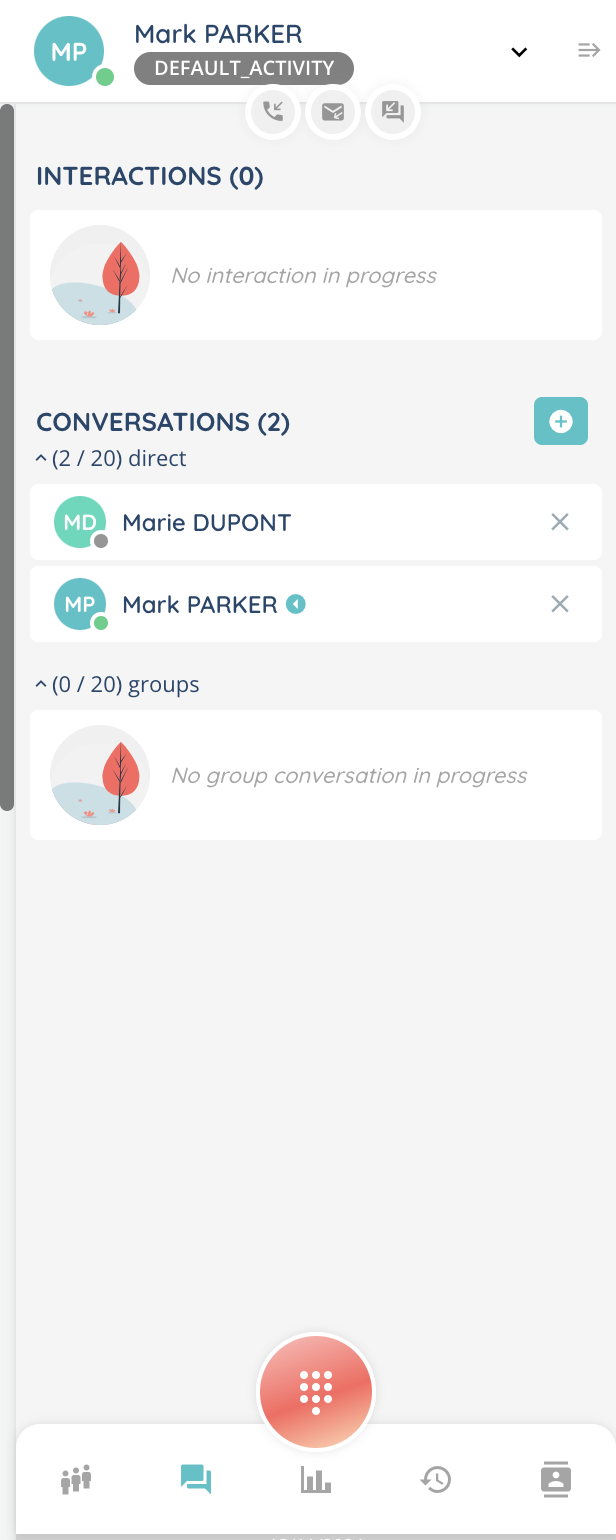Open the dial pad

tap(316, 1391)
